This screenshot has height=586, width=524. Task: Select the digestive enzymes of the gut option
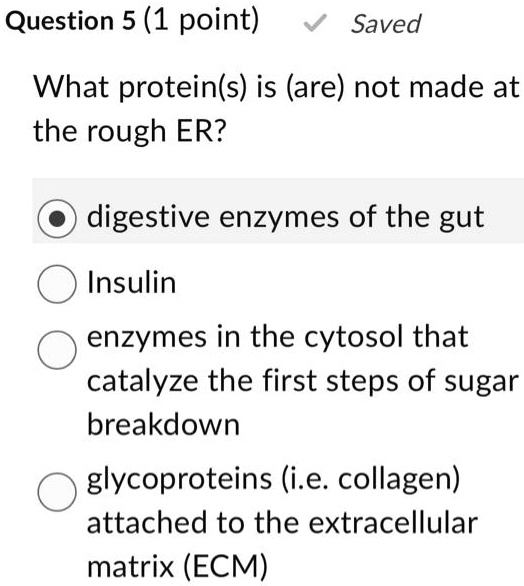[x=57, y=219]
